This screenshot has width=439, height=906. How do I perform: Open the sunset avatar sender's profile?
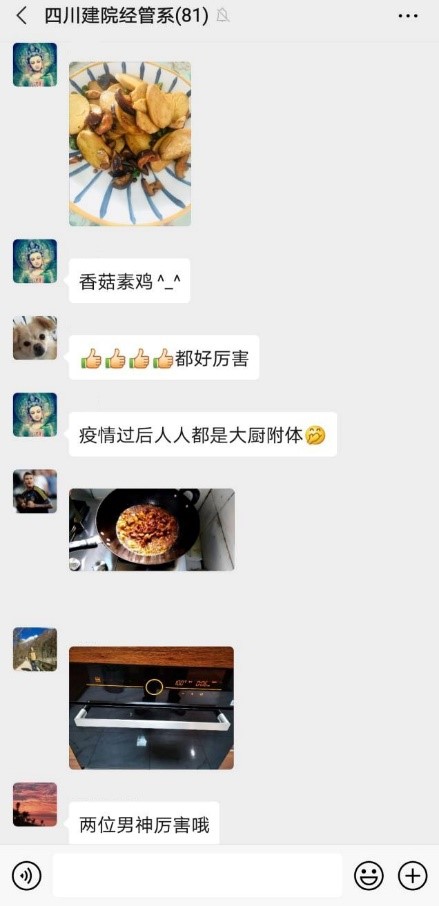click(x=35, y=804)
